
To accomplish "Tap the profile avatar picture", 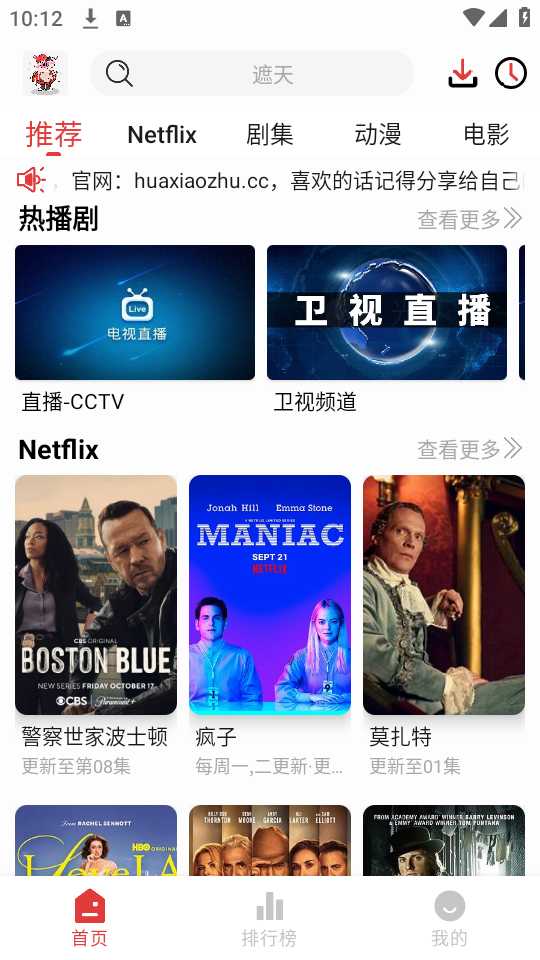I will coord(45,73).
